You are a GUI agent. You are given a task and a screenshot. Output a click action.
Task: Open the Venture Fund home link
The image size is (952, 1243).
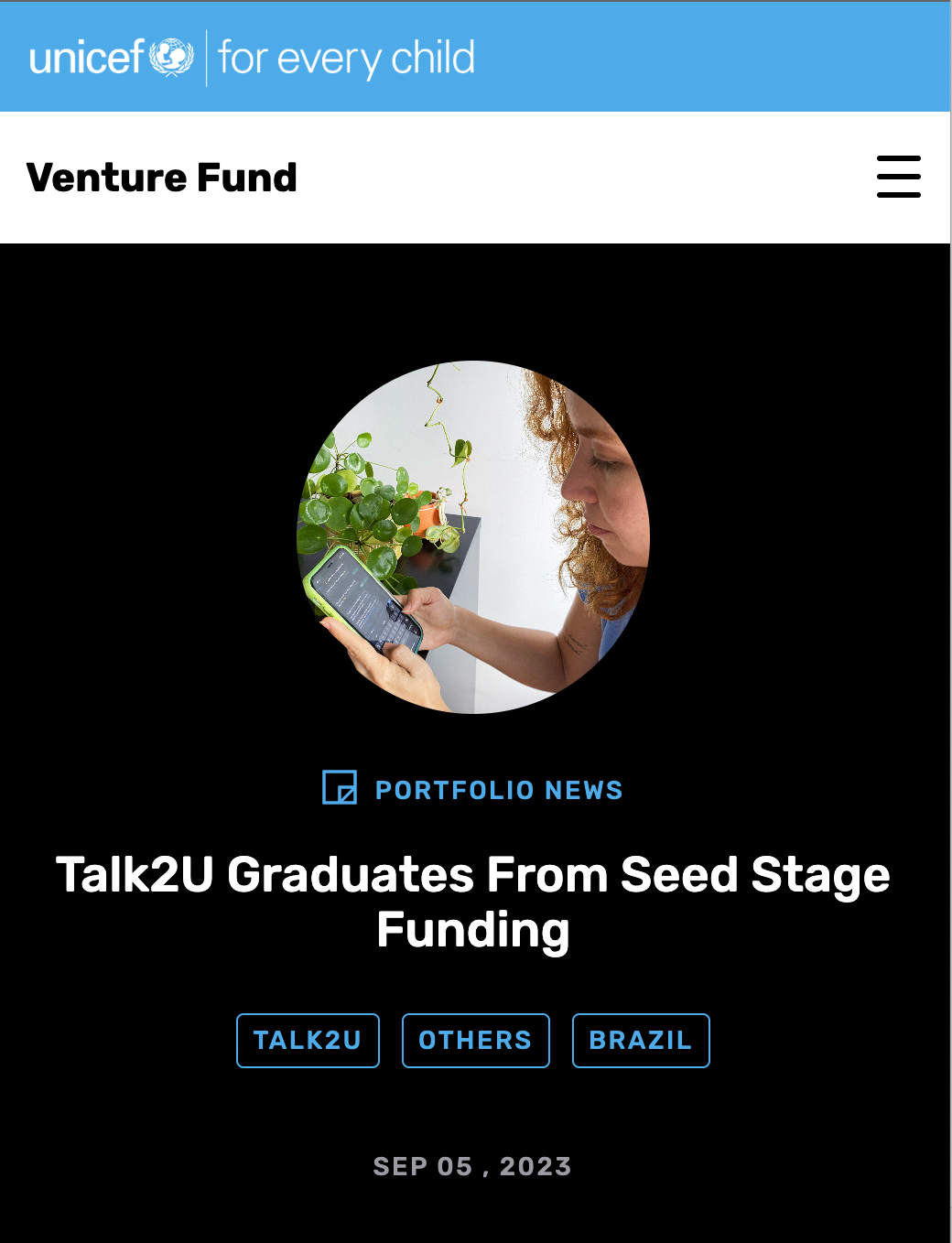pos(162,178)
